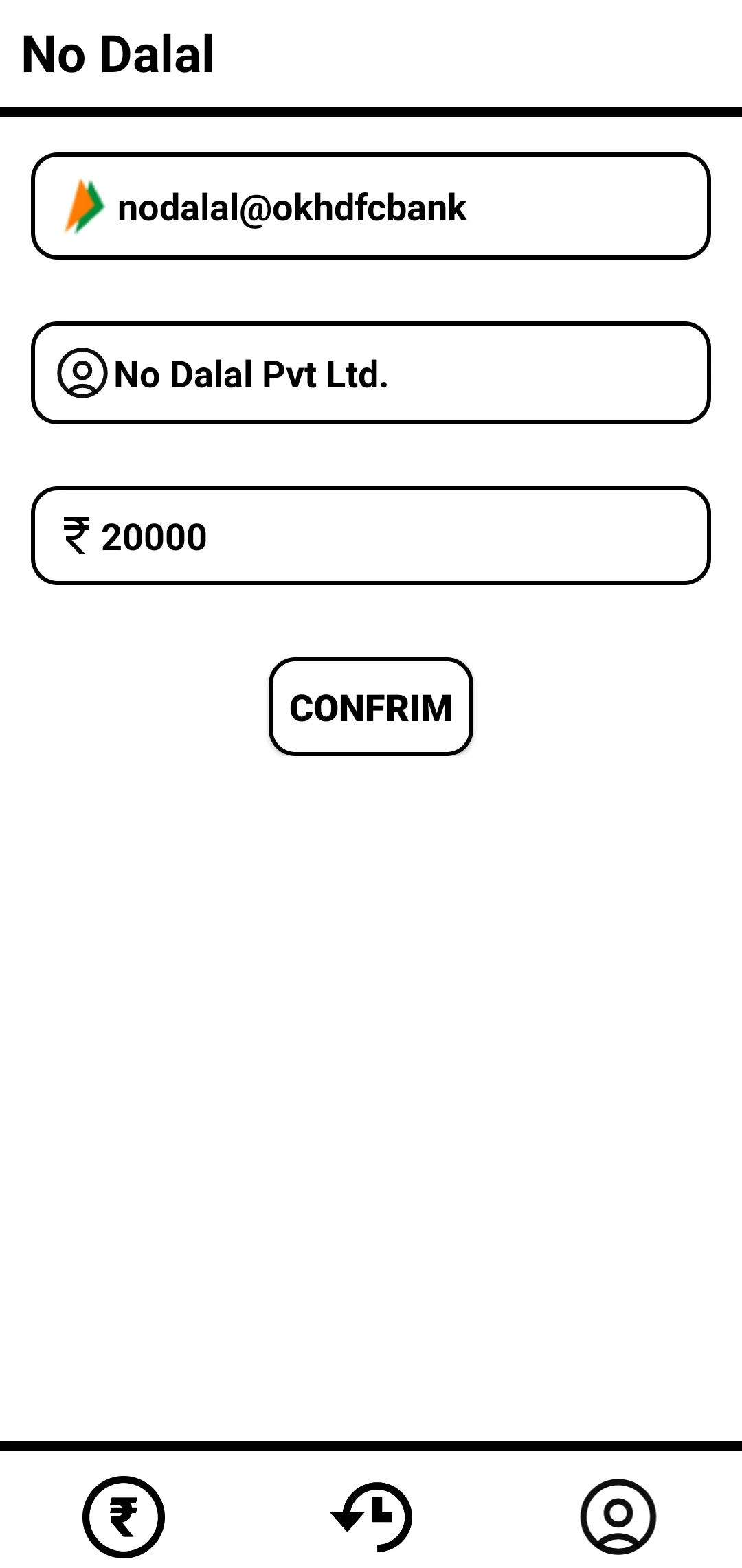The height and width of the screenshot is (1568, 742).
Task: Go to the profile tab
Action: [618, 1516]
